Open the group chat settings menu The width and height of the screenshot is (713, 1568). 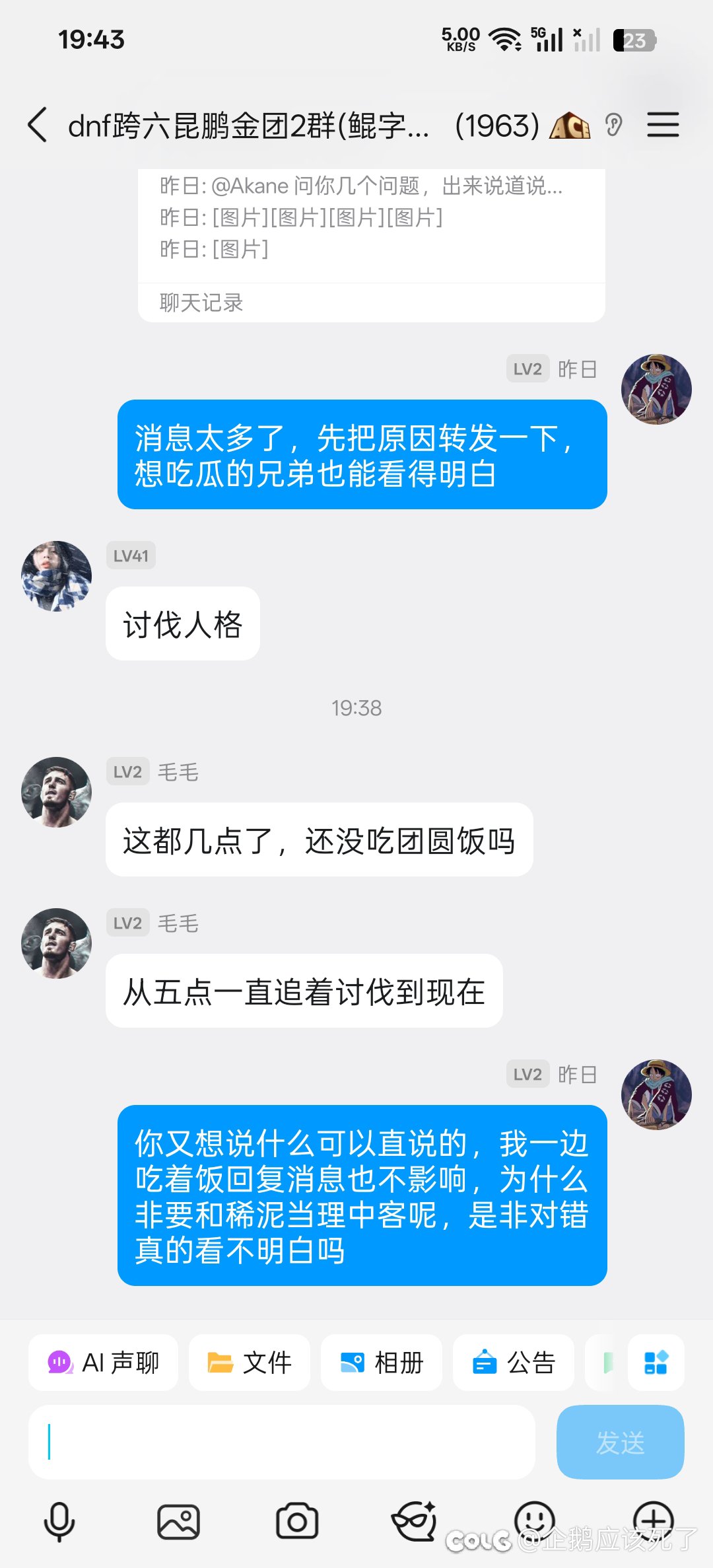[663, 125]
